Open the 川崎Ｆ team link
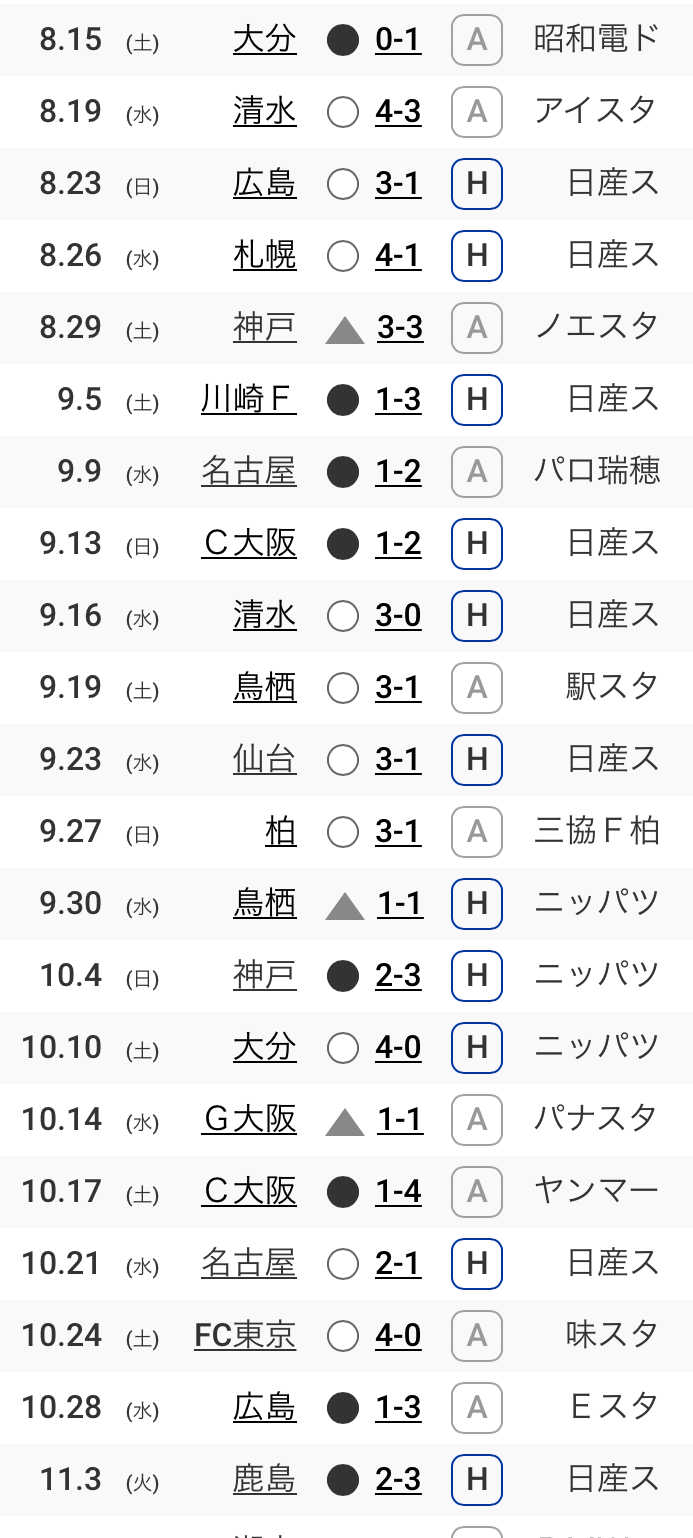 [x=249, y=400]
